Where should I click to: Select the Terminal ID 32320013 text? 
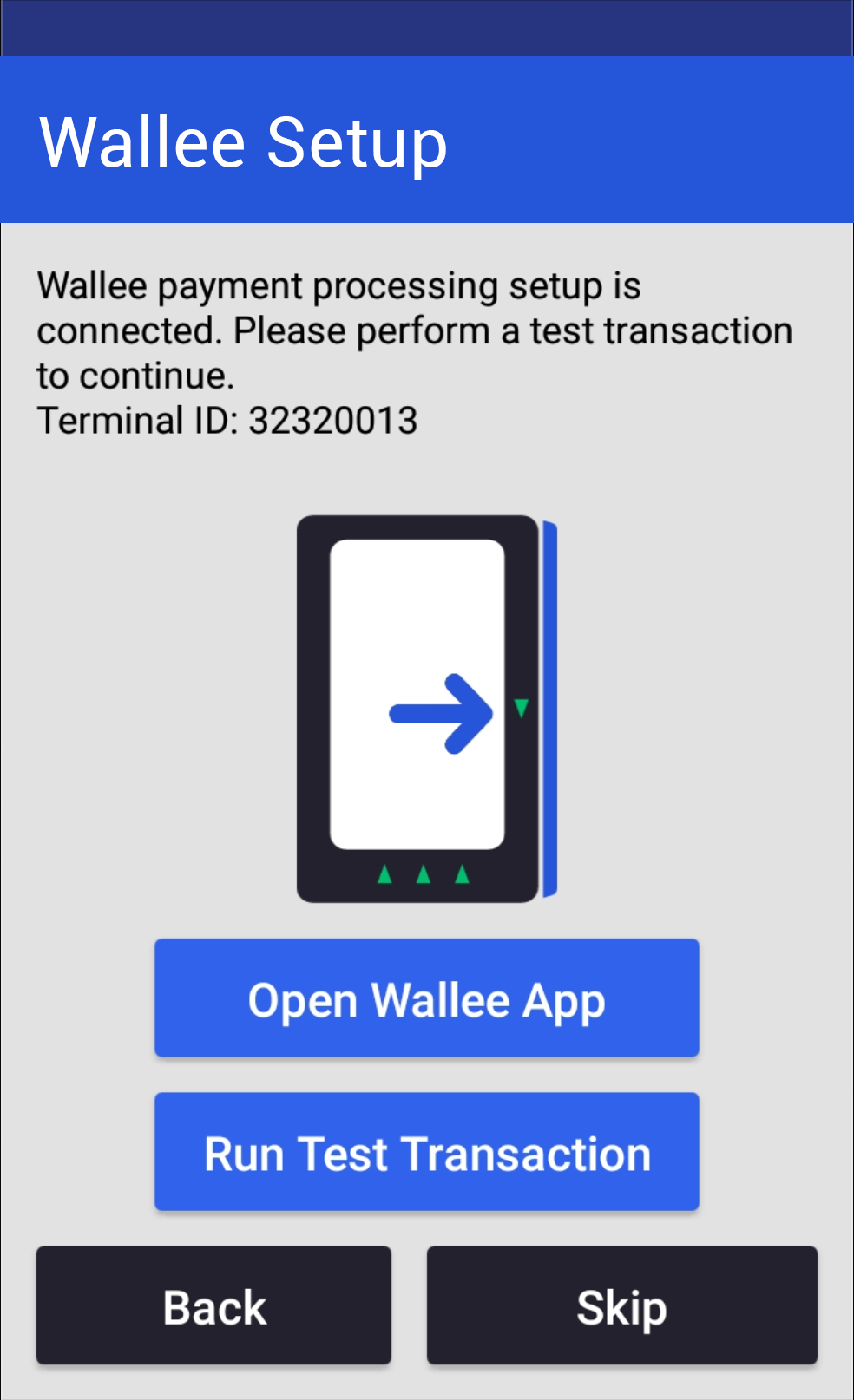point(228,420)
